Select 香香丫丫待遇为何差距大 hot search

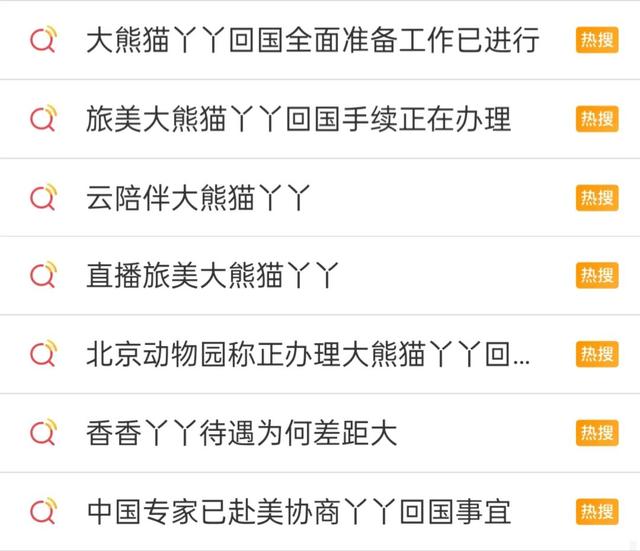click(242, 433)
